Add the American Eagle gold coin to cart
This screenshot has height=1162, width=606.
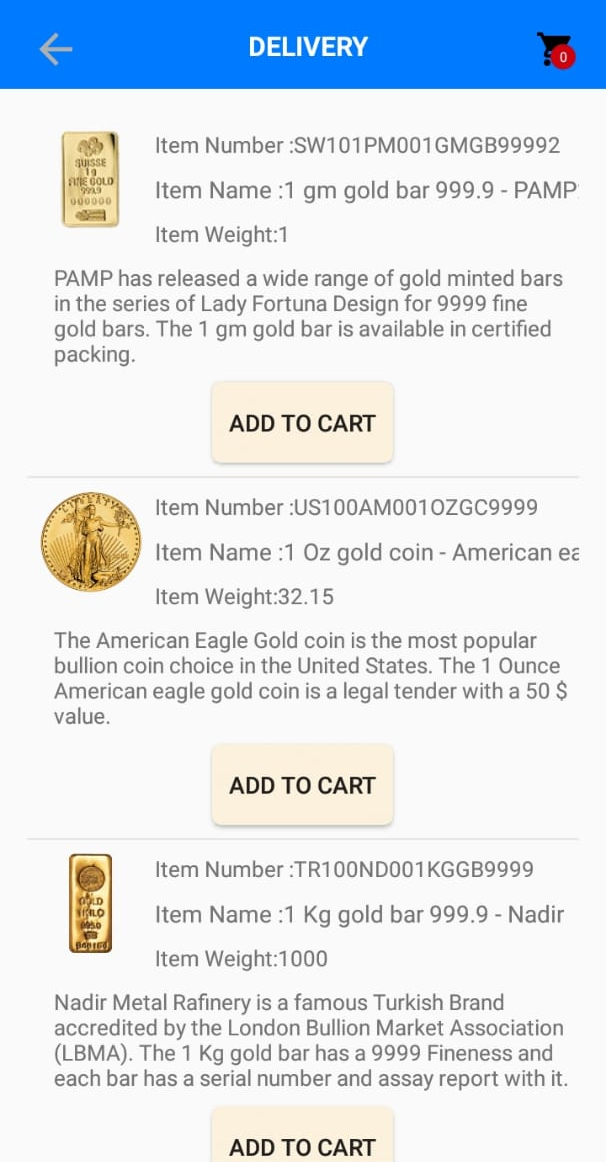[302, 785]
